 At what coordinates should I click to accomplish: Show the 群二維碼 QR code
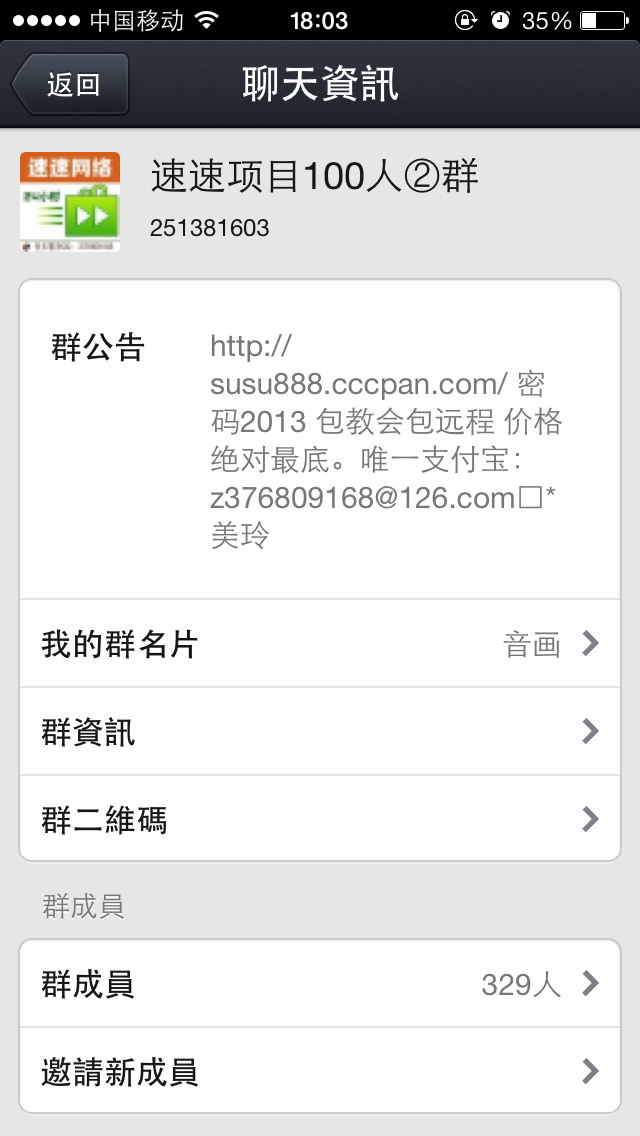(320, 819)
